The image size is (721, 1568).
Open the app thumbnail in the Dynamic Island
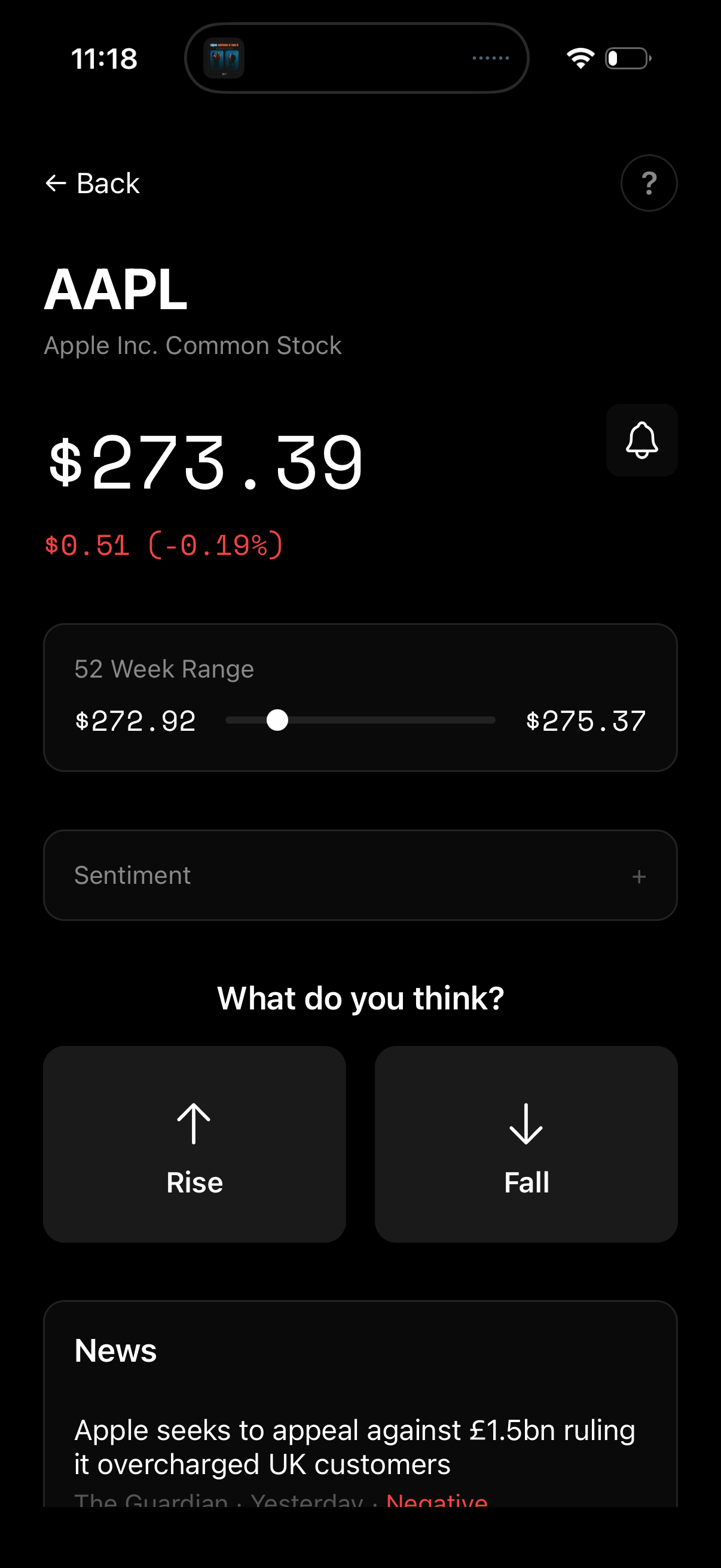coord(225,59)
